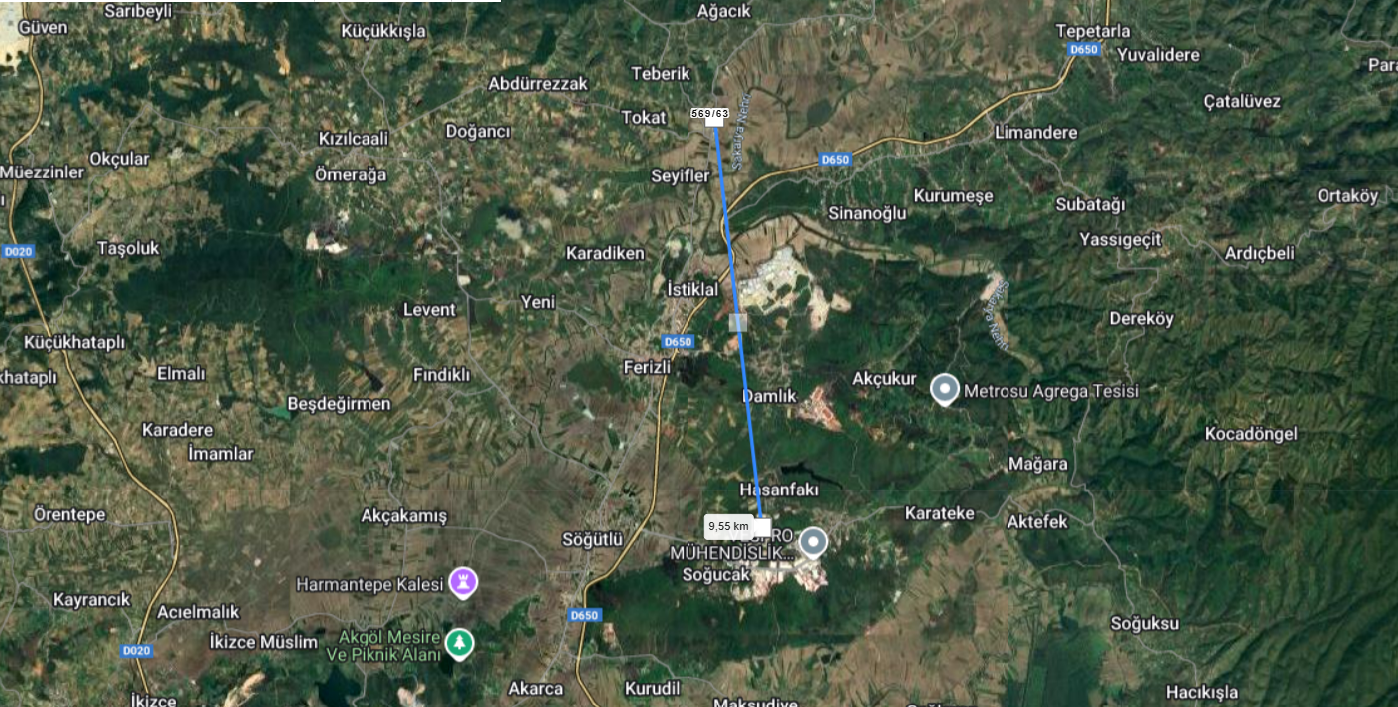Open the Metrosu Agrega Tesisi map pin
This screenshot has width=1398, height=707.
pos(945,389)
